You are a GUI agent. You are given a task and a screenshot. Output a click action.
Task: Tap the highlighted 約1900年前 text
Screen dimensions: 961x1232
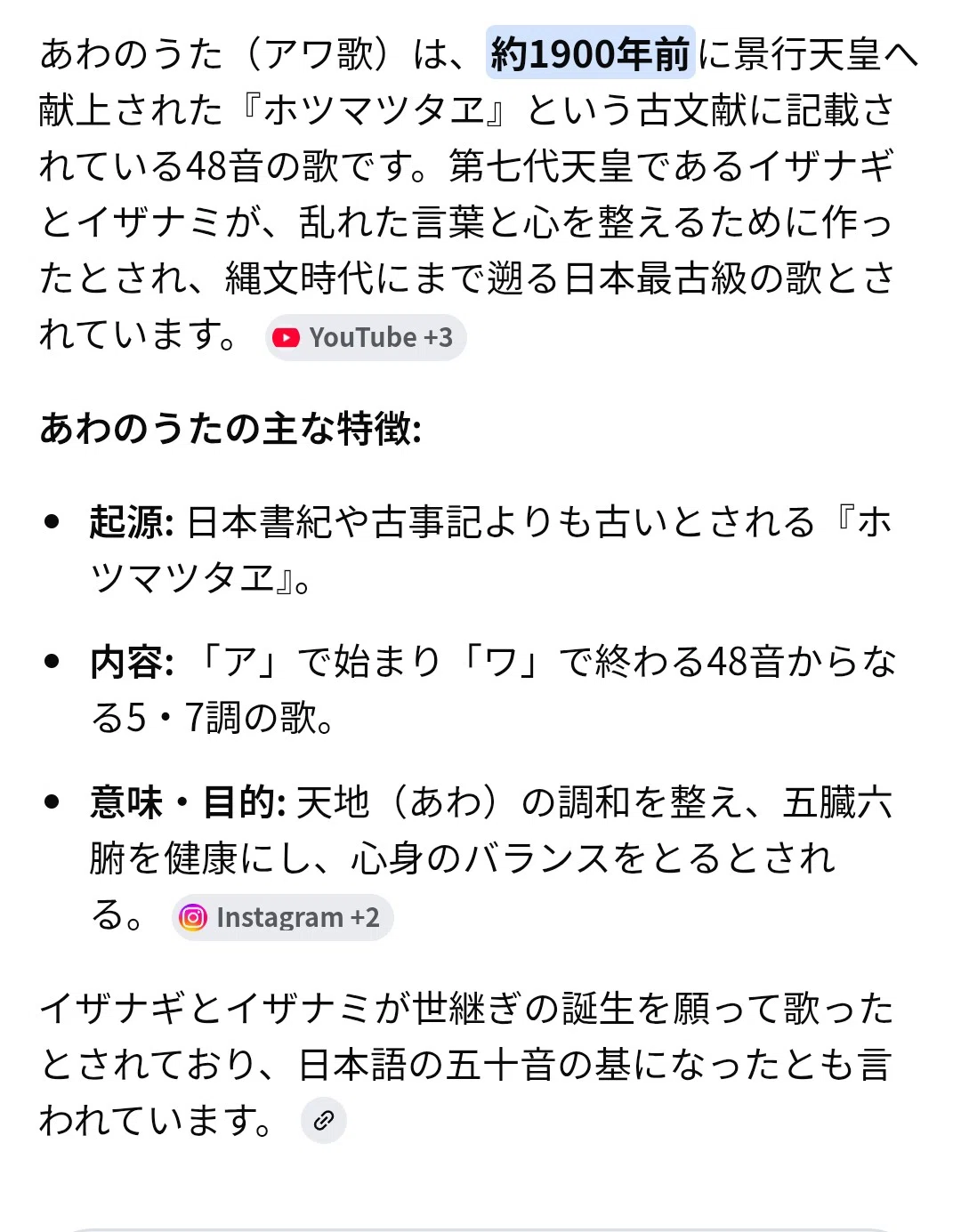coord(590,53)
